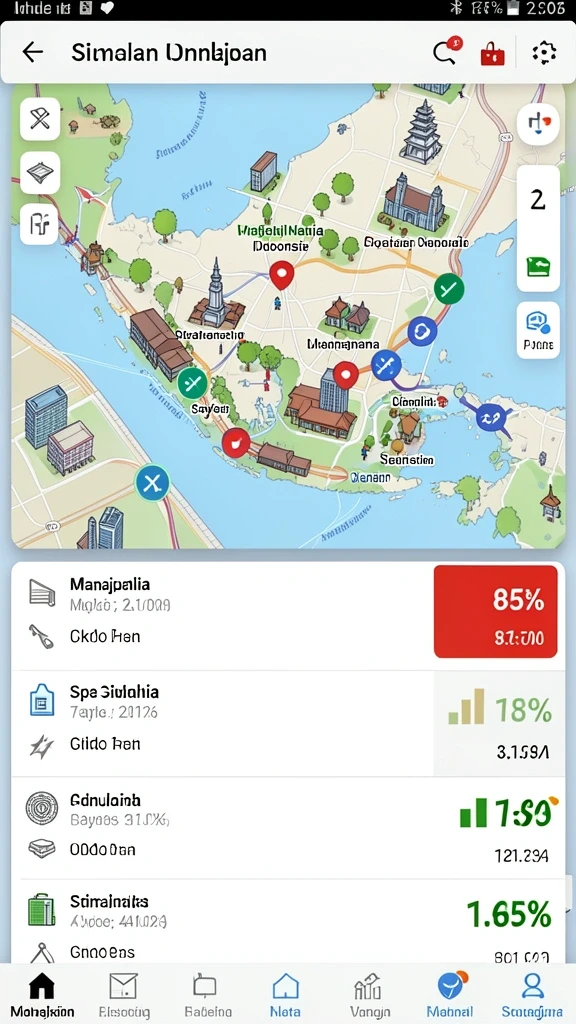Screen dimensions: 576x1024
Task: Open the Spa Siululia row showing 18%
Action: point(288,724)
